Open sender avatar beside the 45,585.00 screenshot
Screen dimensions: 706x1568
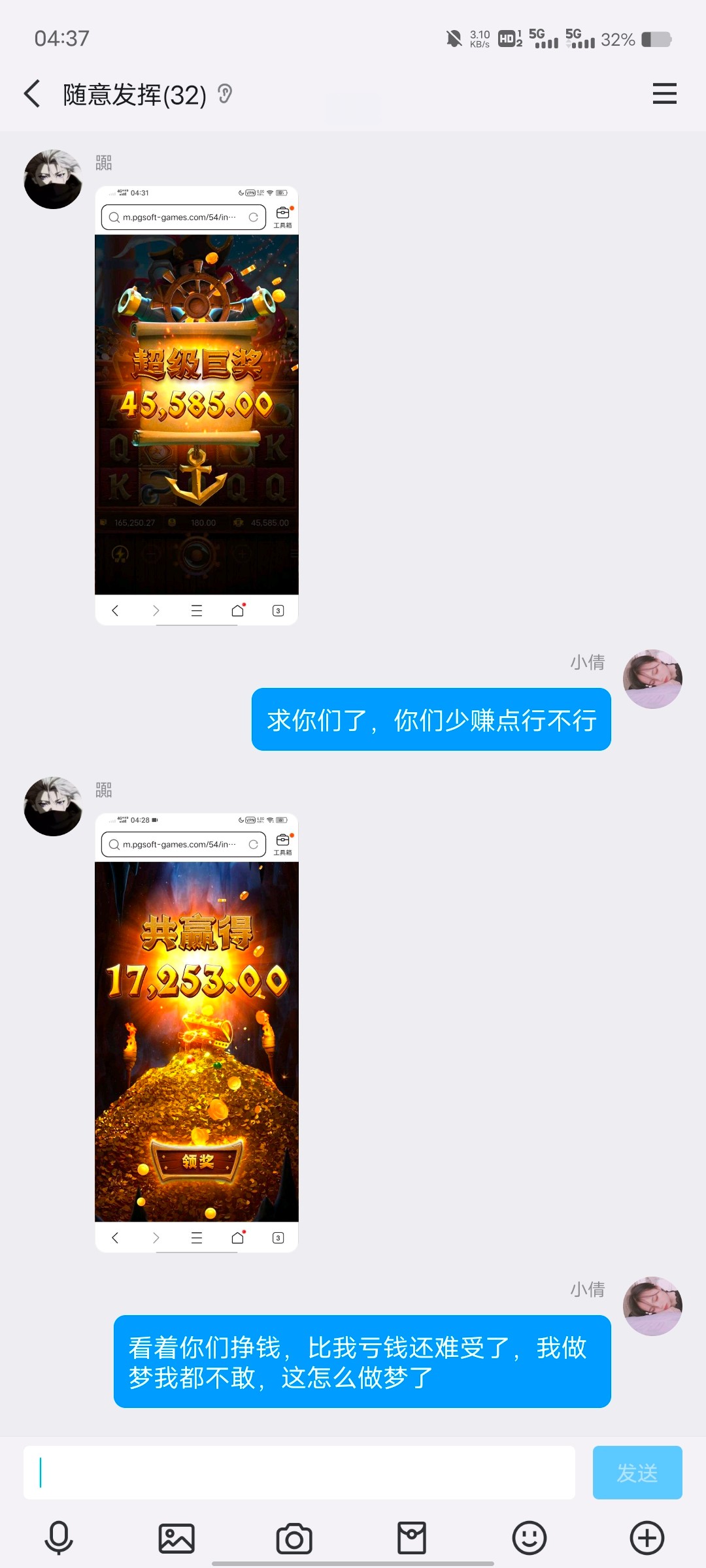pos(53,180)
